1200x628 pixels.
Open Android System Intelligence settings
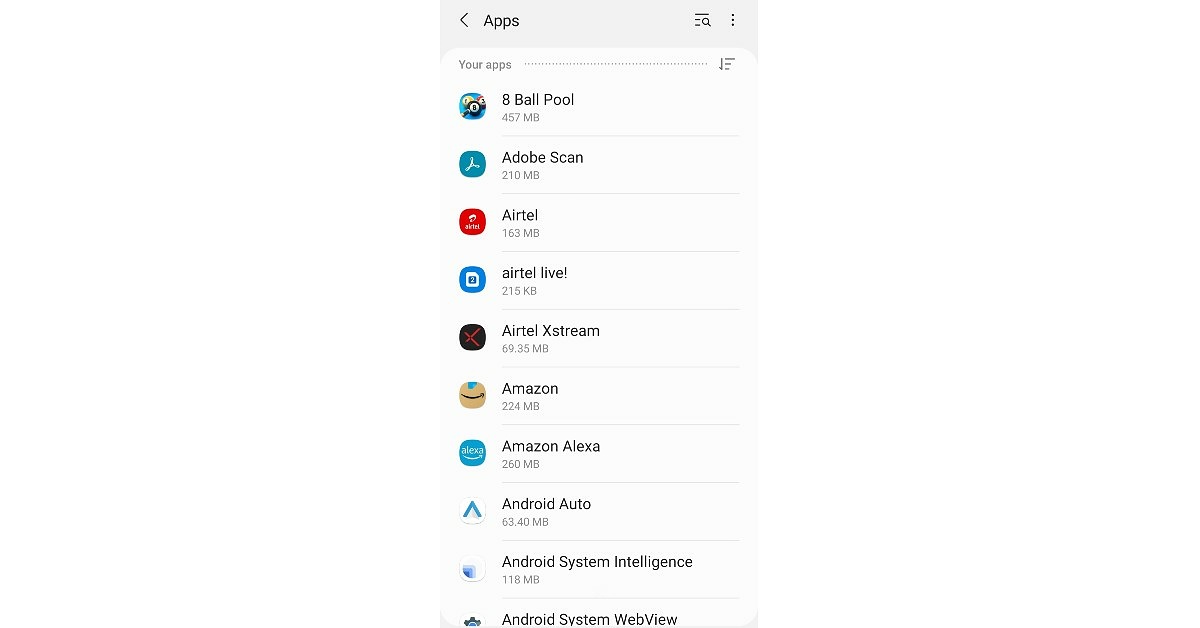tap(598, 570)
